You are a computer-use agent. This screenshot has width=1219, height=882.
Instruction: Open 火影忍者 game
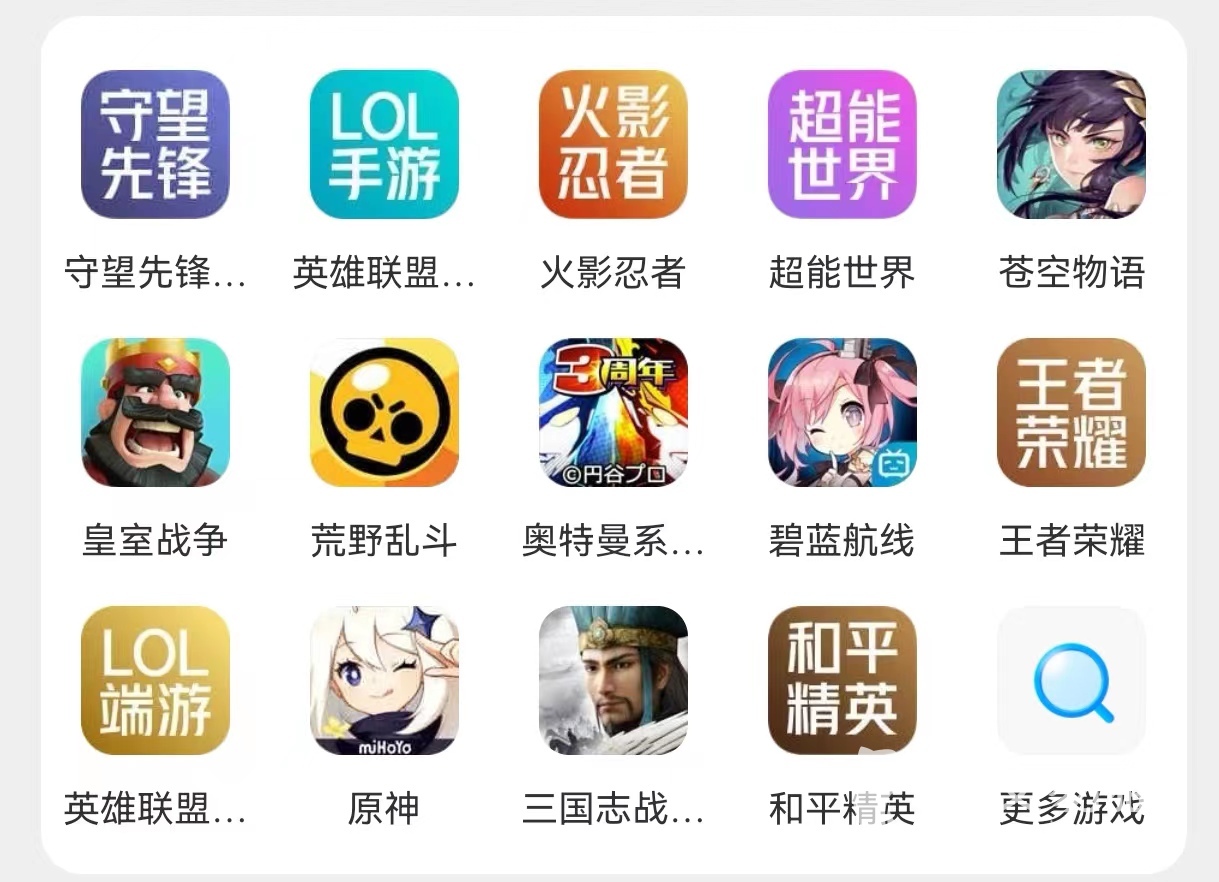[x=613, y=144]
